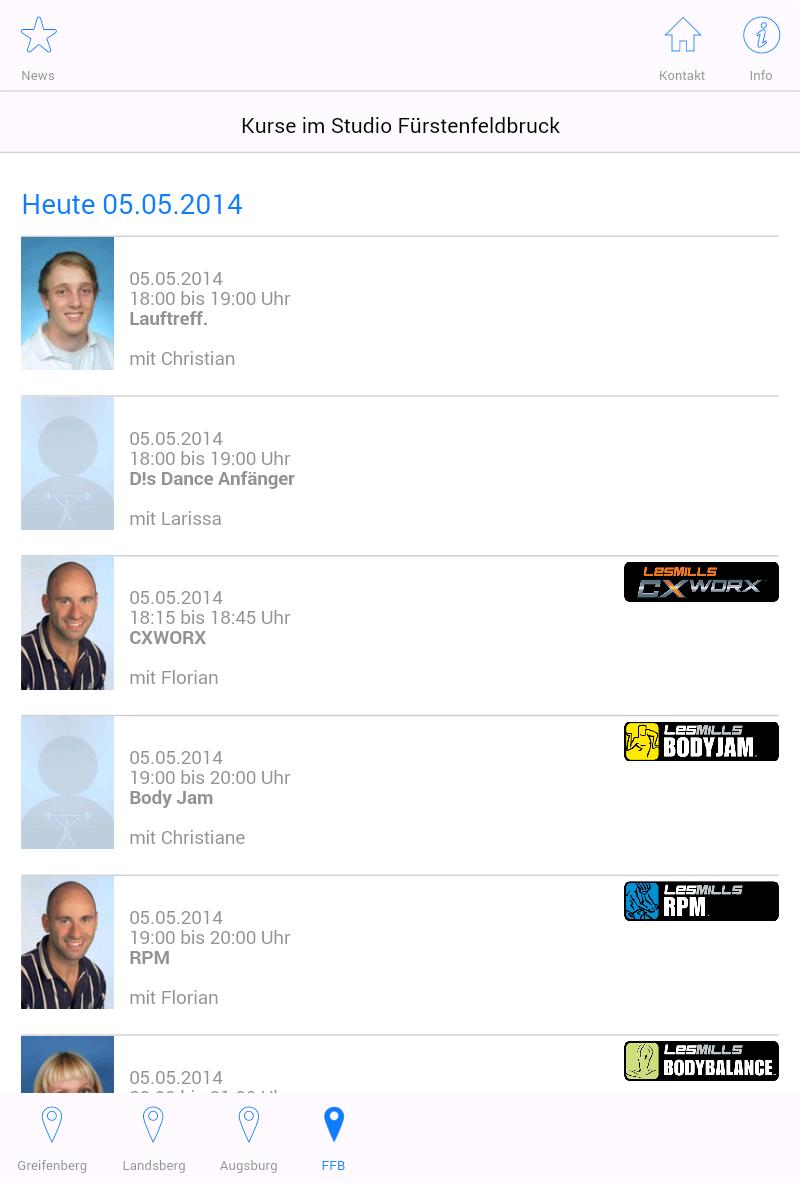Viewport: 800px width, 1183px height.
Task: View the RPM course with Florian
Action: coord(399,956)
